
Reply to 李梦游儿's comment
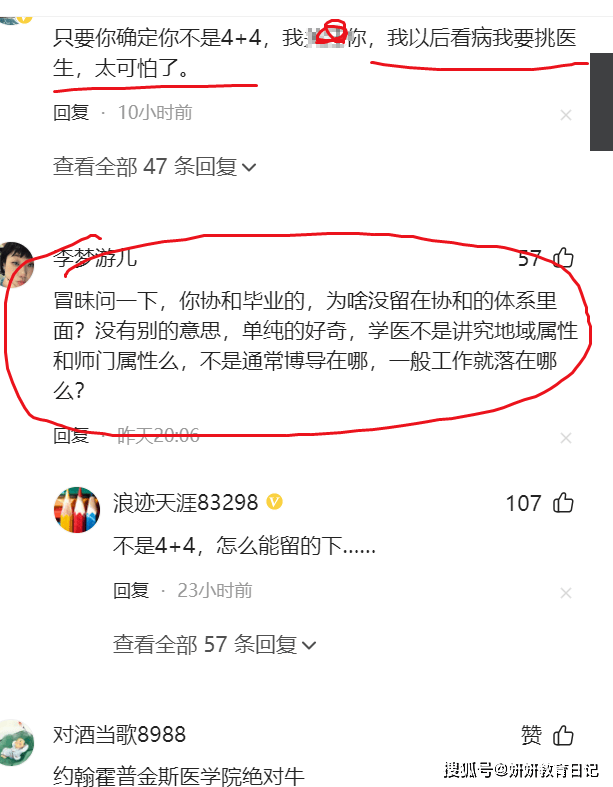[71, 435]
